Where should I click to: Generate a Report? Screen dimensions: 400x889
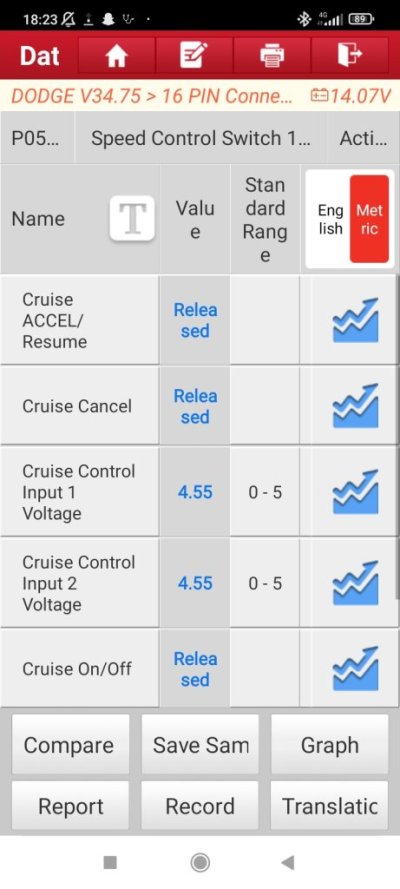pos(70,806)
